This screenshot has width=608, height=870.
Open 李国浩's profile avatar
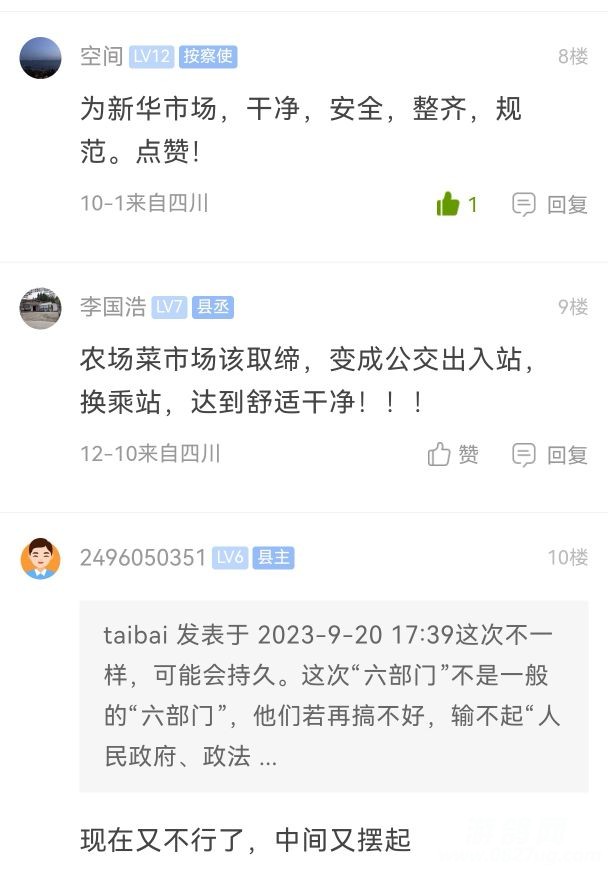click(40, 308)
